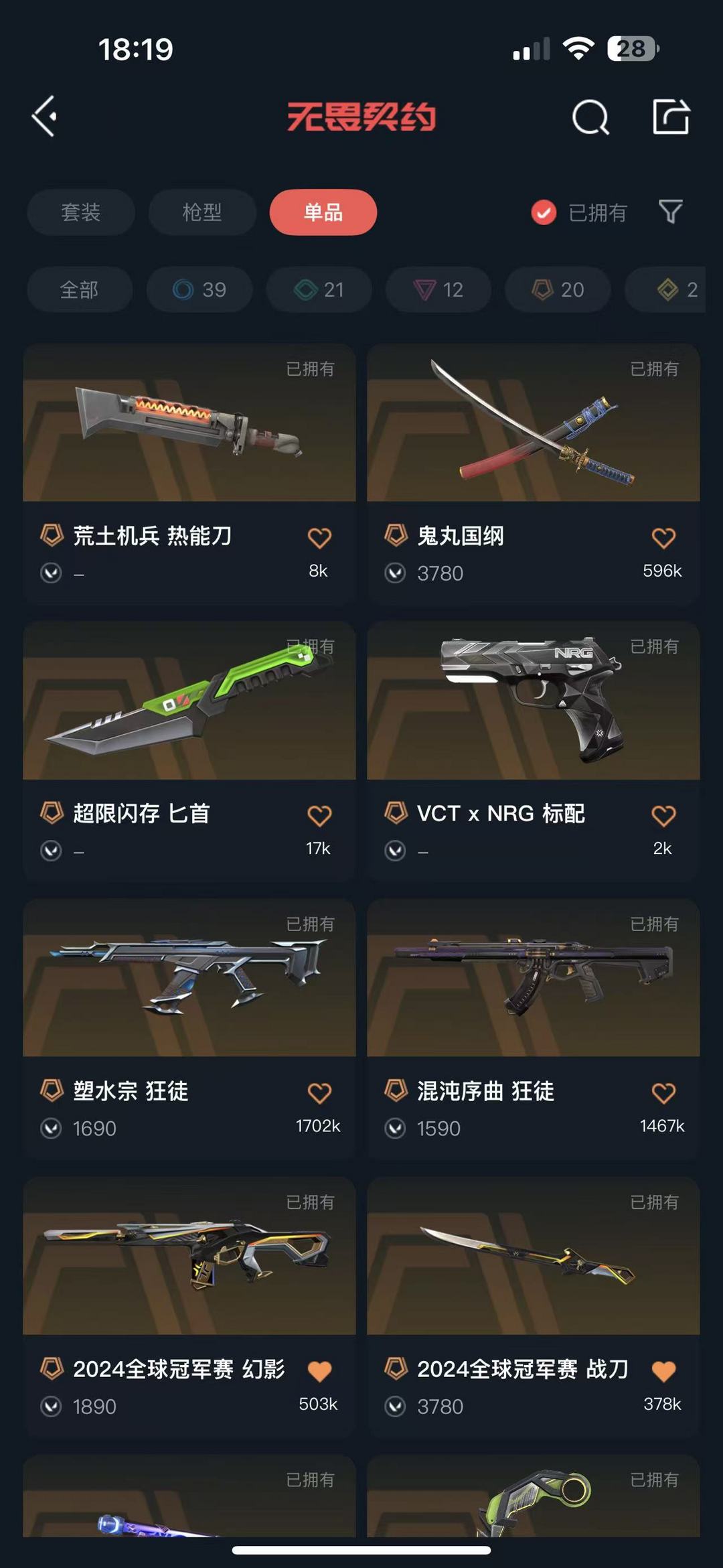Open the 超限闪存 匕首 skin card
Screen dimensions: 723x1568
pyautogui.click(x=189, y=752)
